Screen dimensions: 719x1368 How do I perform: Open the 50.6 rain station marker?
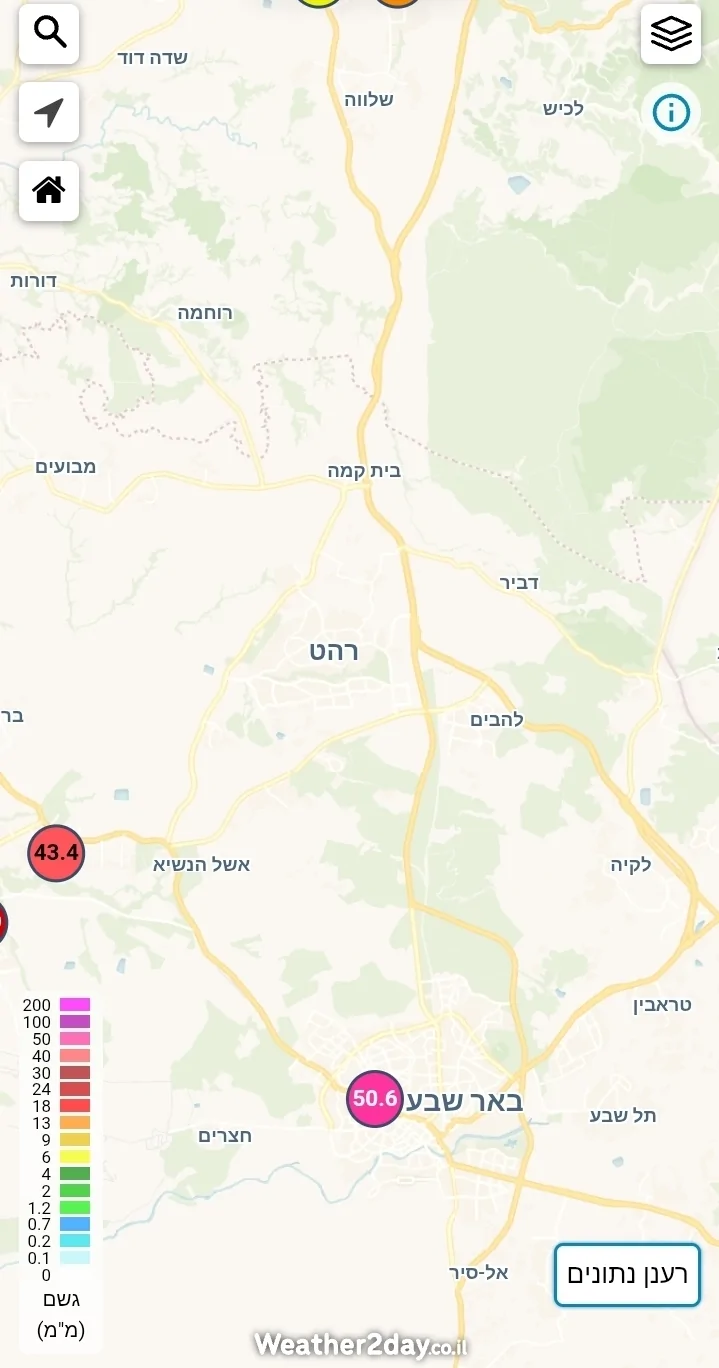(375, 1099)
